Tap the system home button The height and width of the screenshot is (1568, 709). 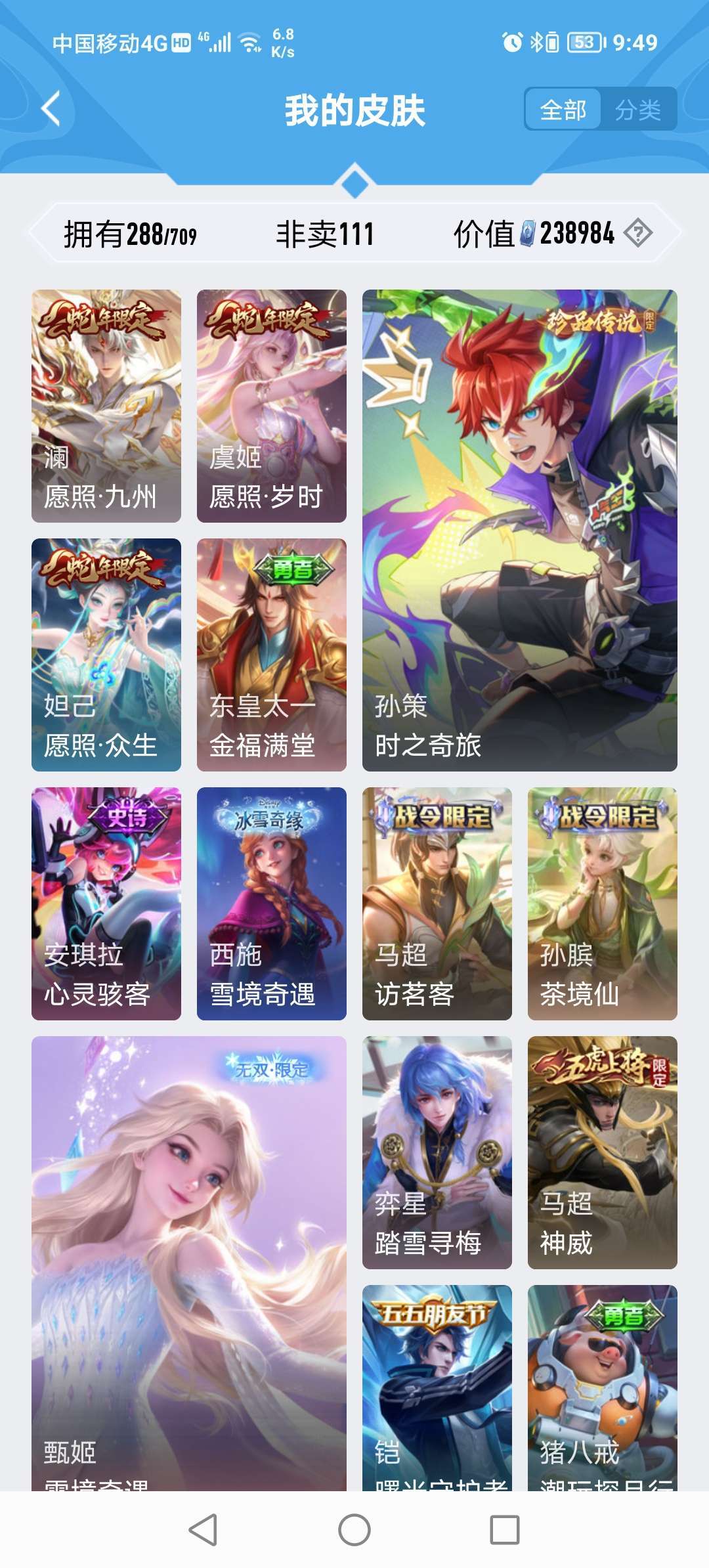354,1530
